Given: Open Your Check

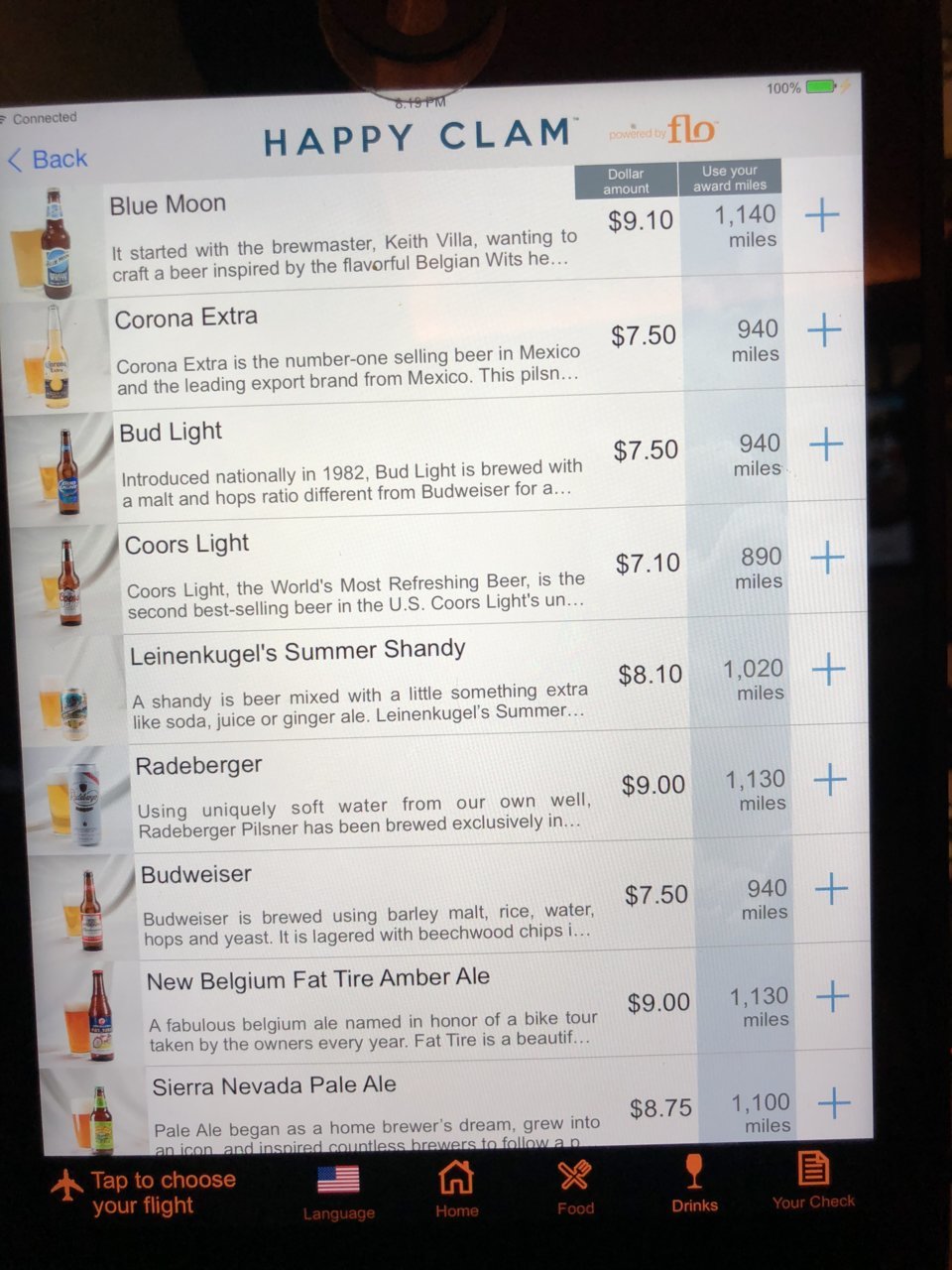Looking at the screenshot, I should coord(813,1181).
